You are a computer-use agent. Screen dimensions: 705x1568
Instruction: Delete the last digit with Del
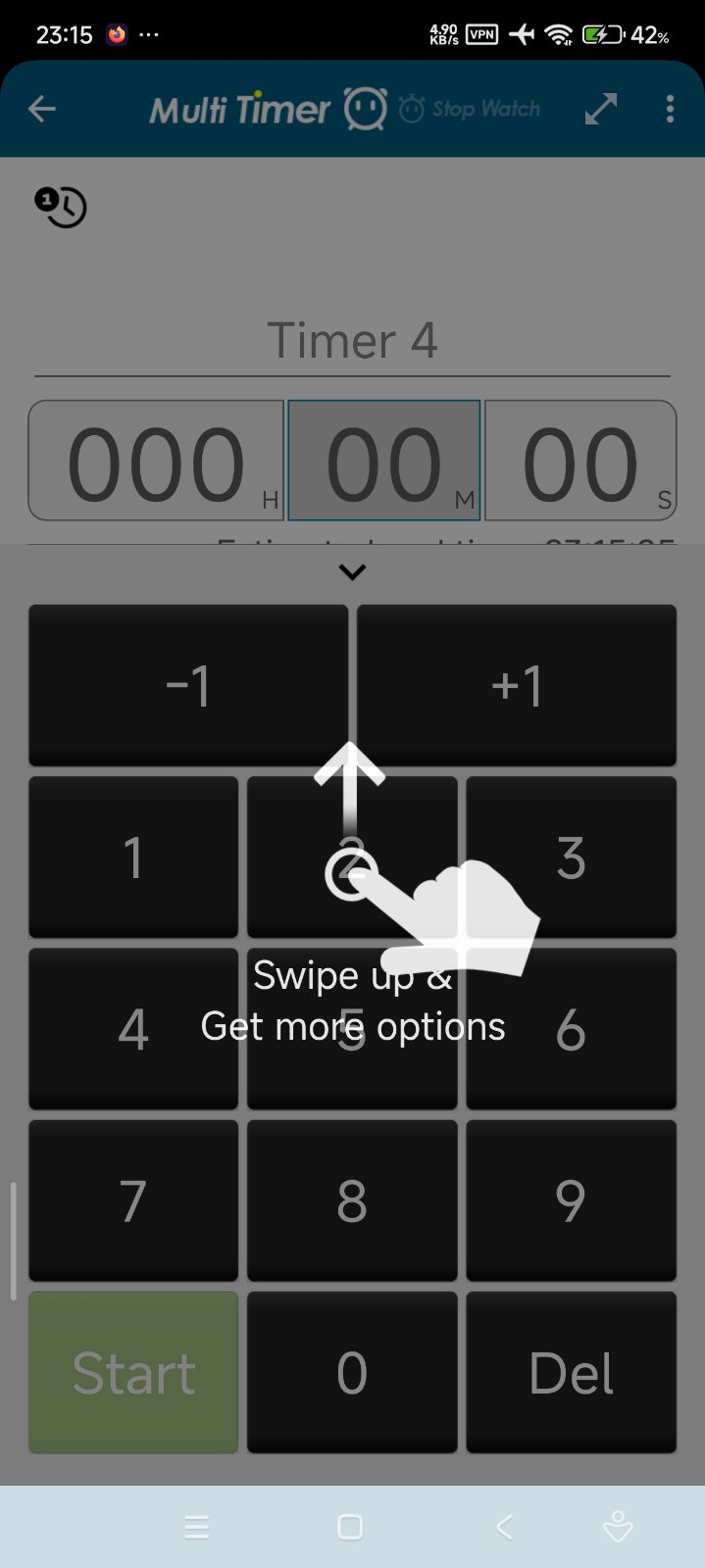571,1372
